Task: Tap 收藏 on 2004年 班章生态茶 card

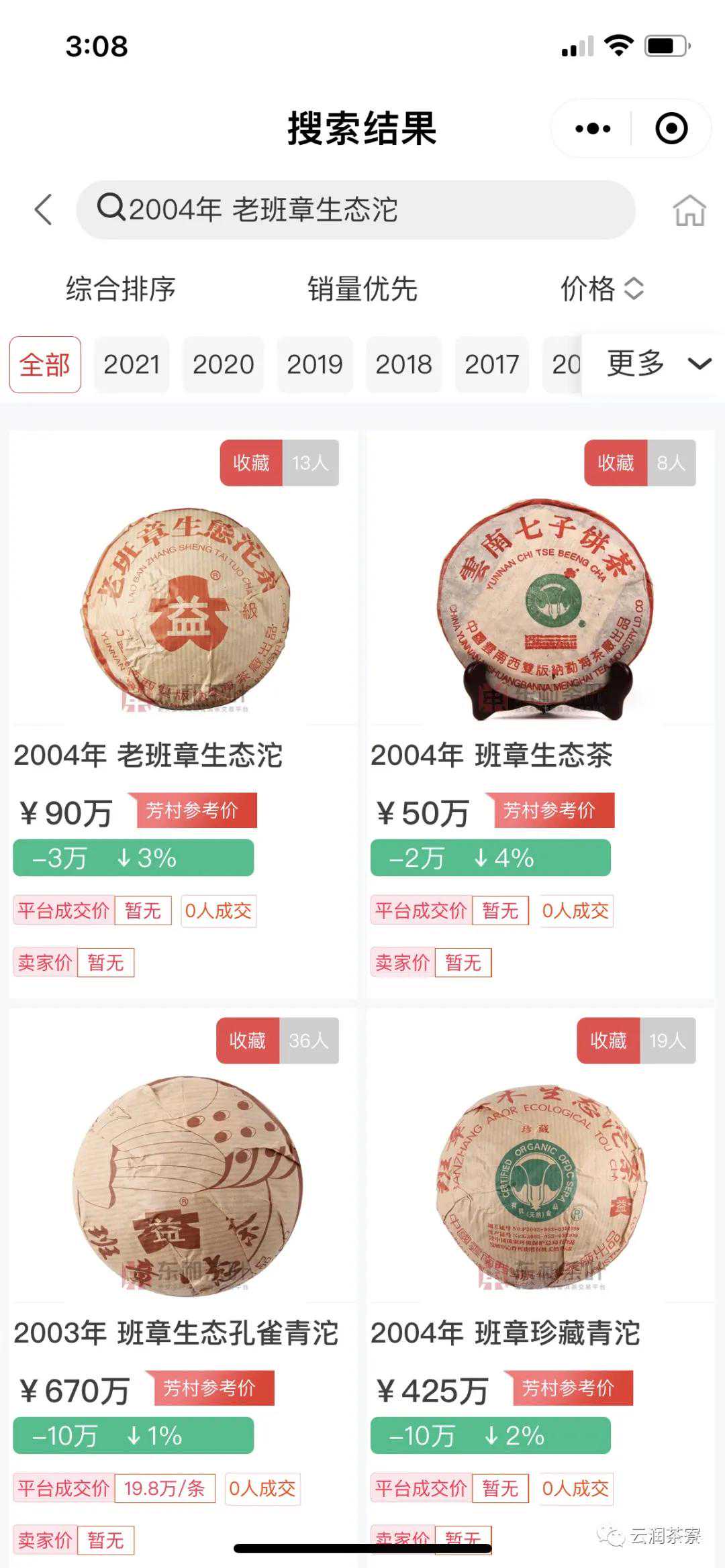Action: [x=616, y=463]
